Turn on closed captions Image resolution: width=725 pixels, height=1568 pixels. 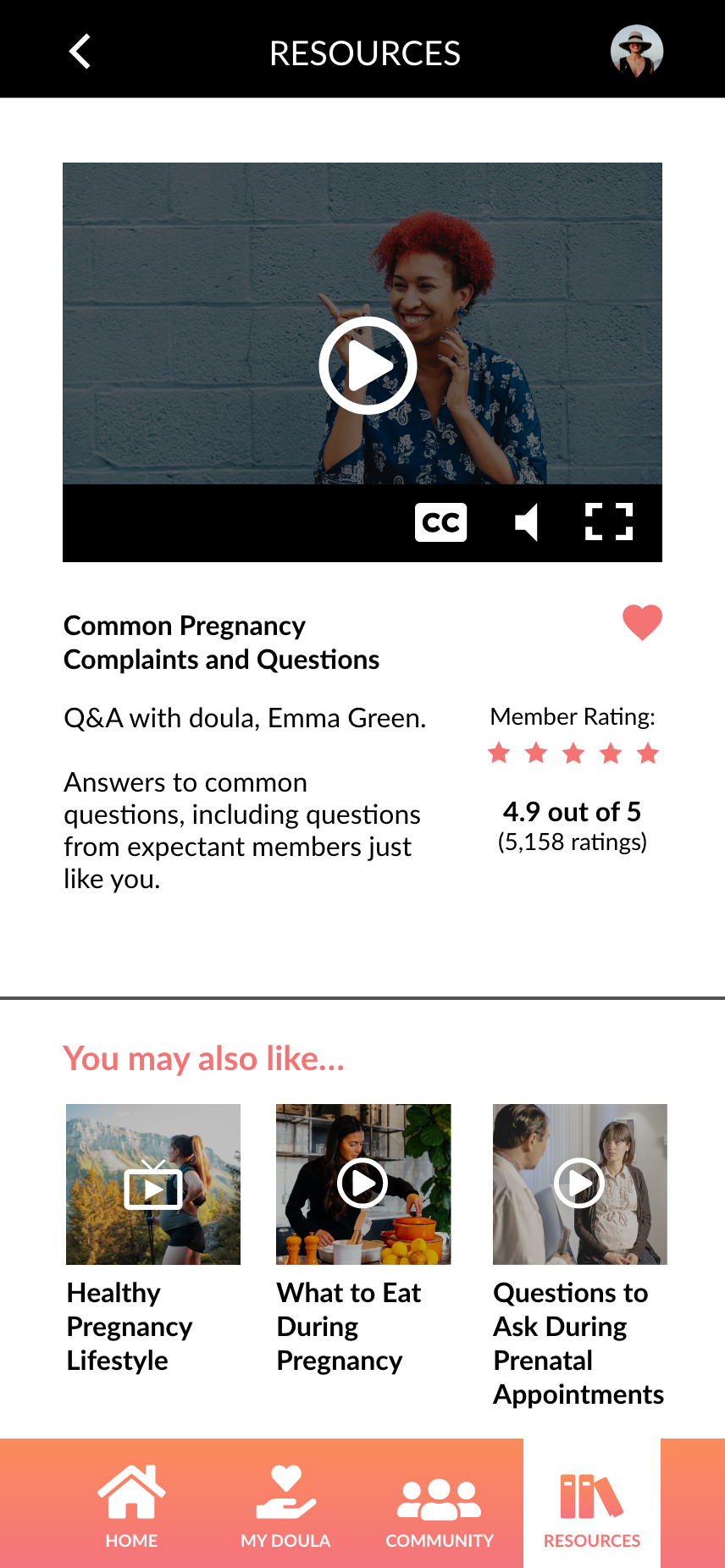tap(440, 522)
